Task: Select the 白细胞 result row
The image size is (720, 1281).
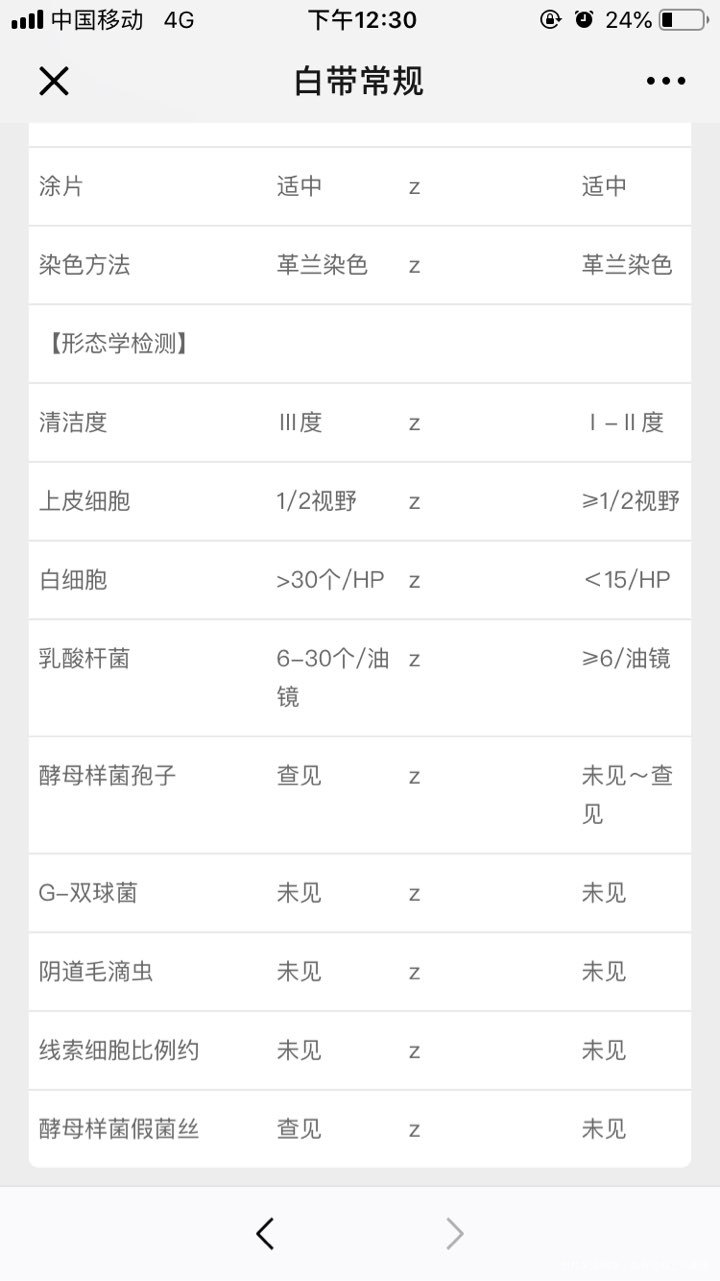Action: tap(360, 580)
